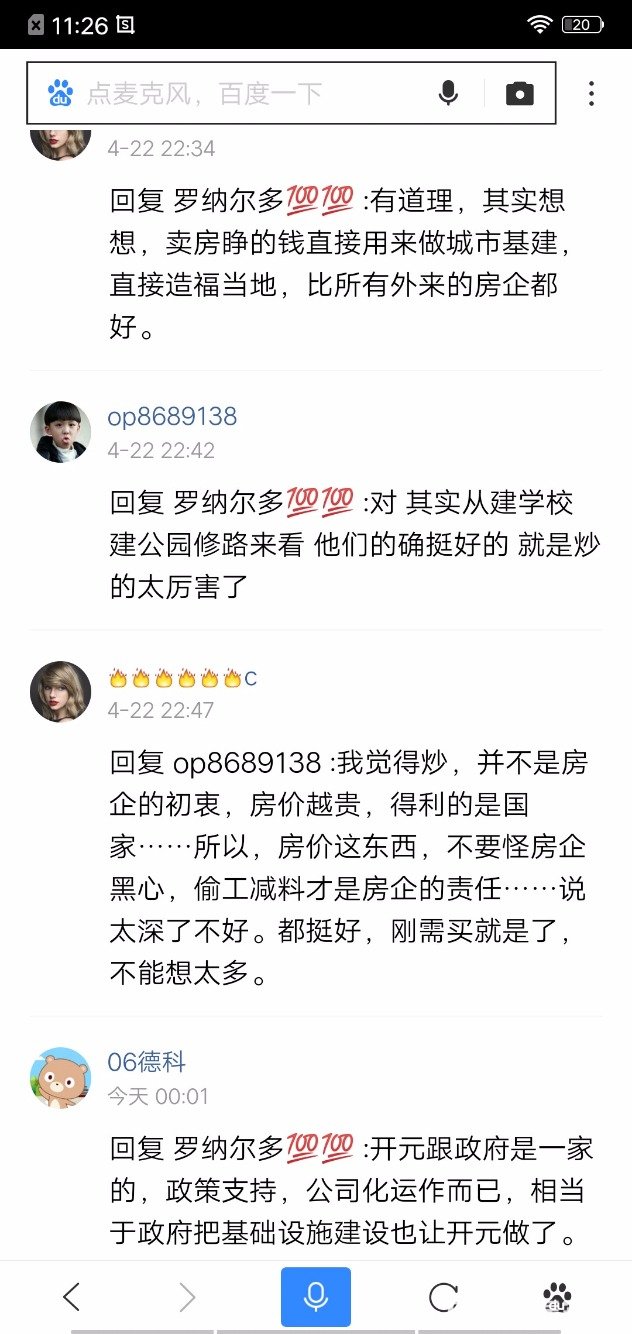This screenshot has height=1334, width=632.
Task: Tap the bear avatar of 06德科
Action: (x=61, y=1078)
